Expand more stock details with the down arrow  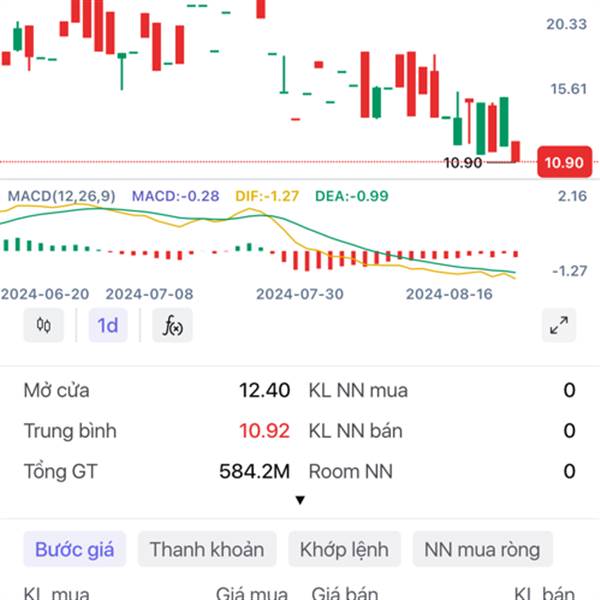pos(300,500)
